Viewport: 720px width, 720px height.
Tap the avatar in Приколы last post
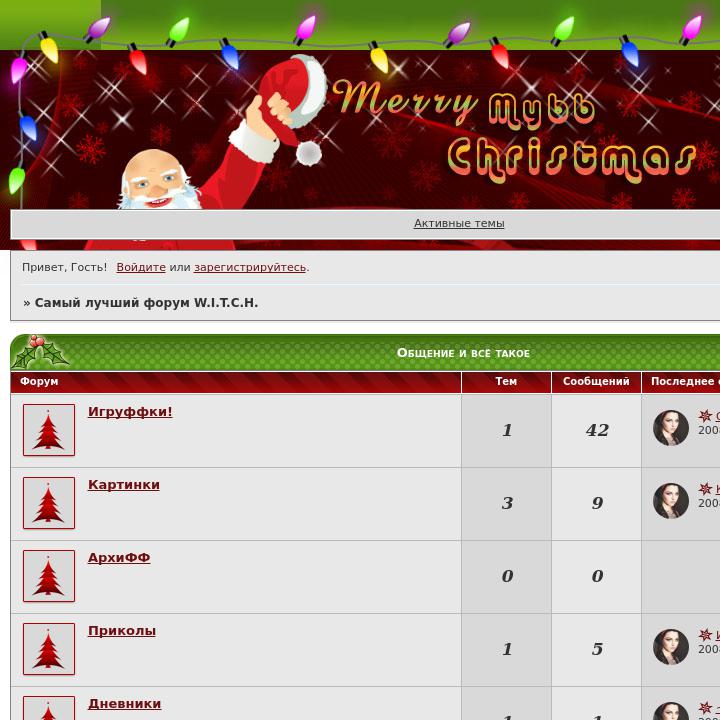point(671,647)
